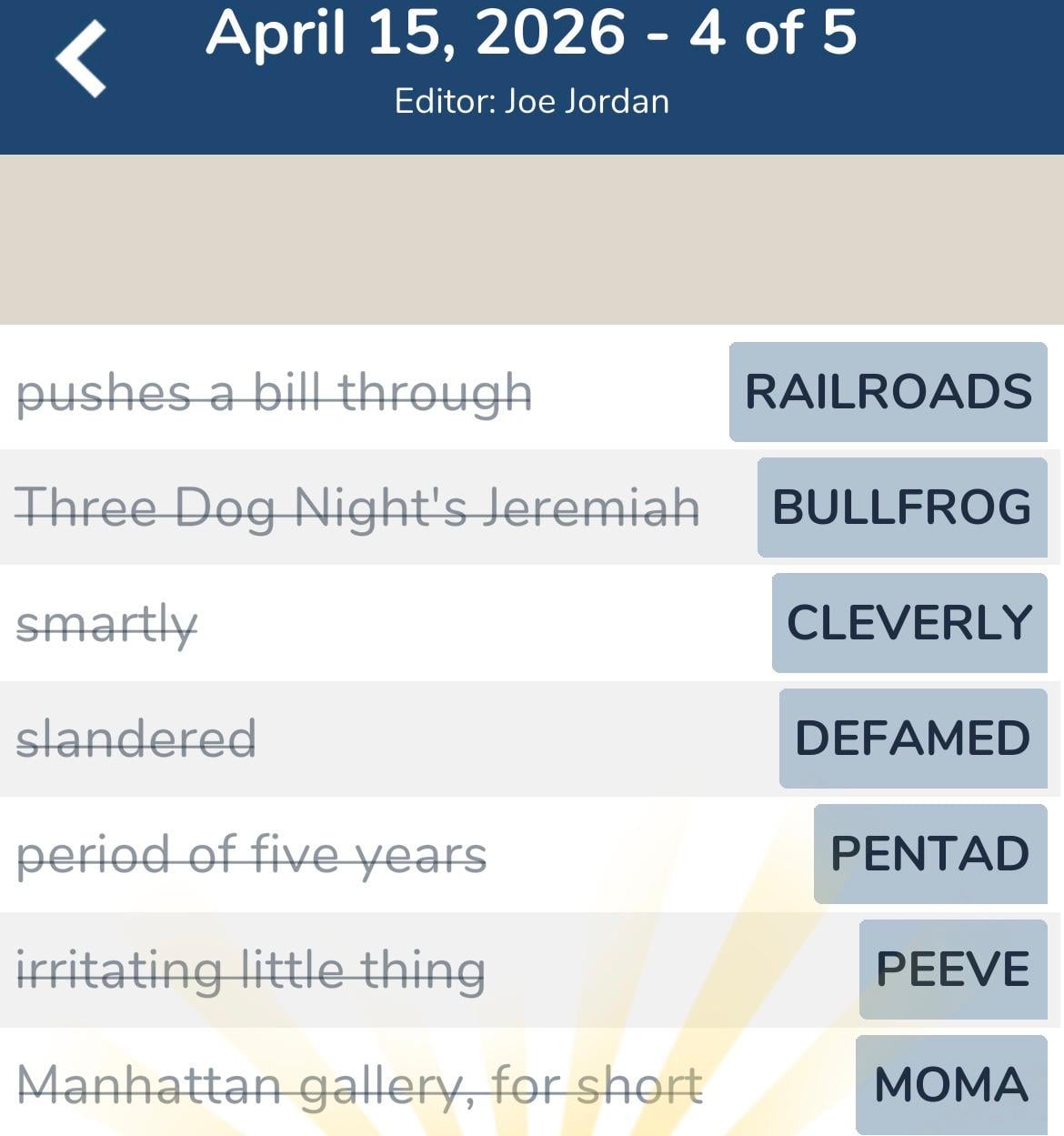Select the 'Manhattan gallery, for short' clue

(x=359, y=1084)
